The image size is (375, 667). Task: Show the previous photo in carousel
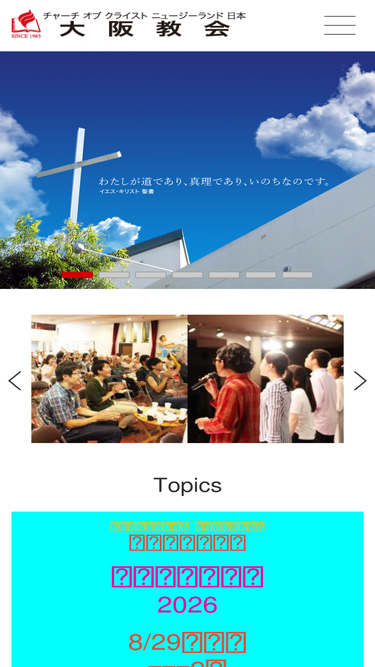tap(15, 380)
